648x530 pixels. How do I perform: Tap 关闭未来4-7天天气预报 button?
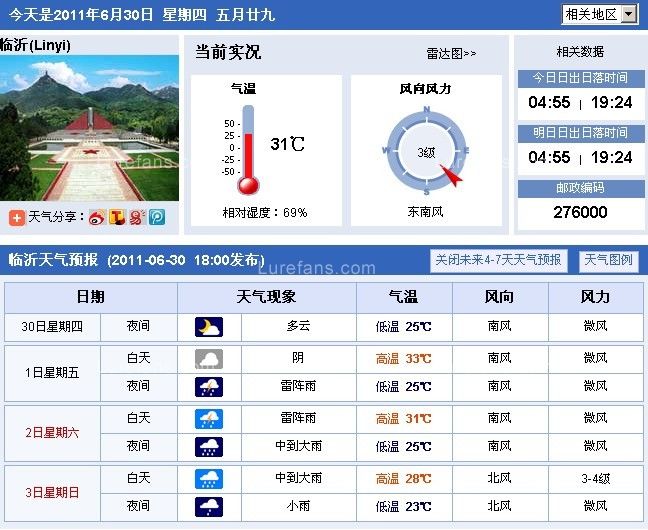[499, 260]
